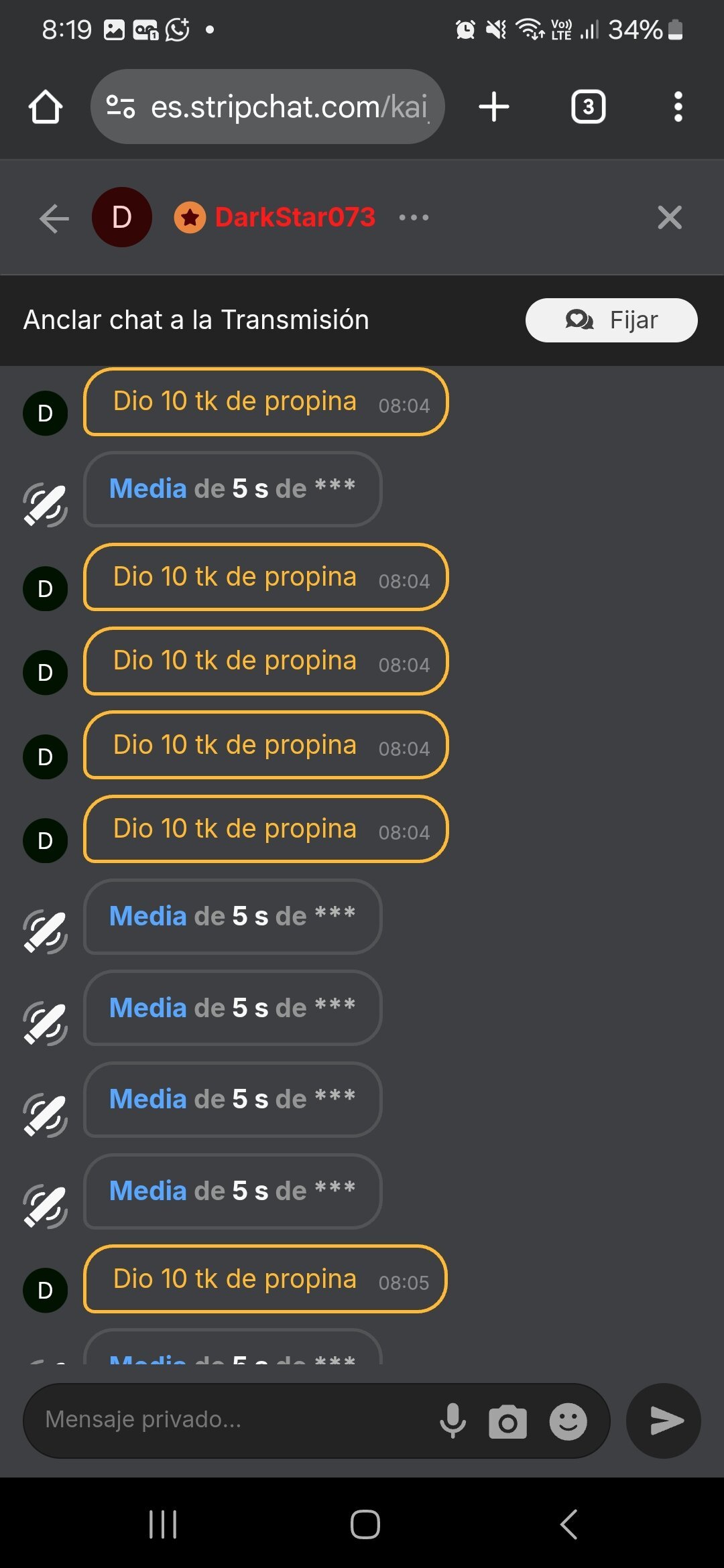Go back from the DarkStar073 chat

pyautogui.click(x=54, y=218)
